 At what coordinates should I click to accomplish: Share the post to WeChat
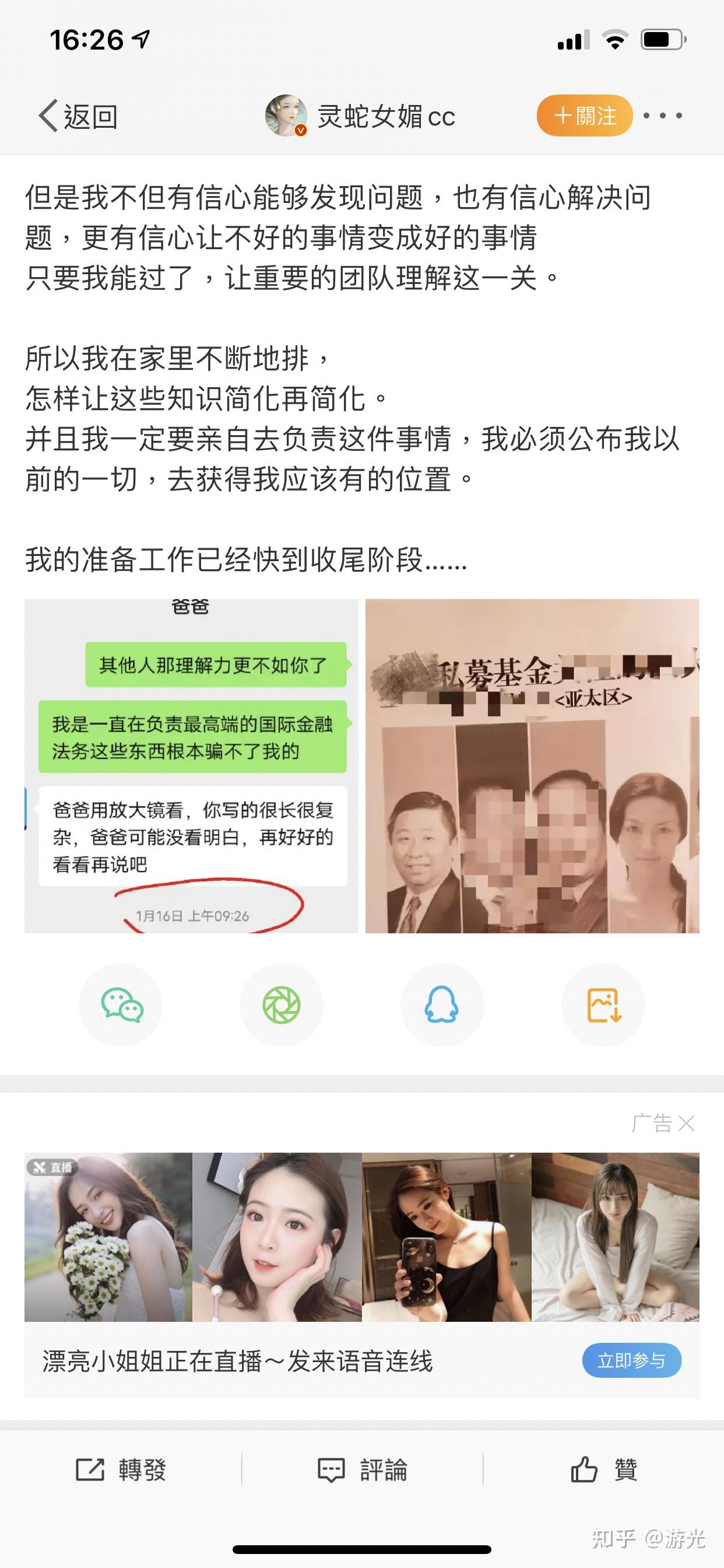[x=121, y=1005]
